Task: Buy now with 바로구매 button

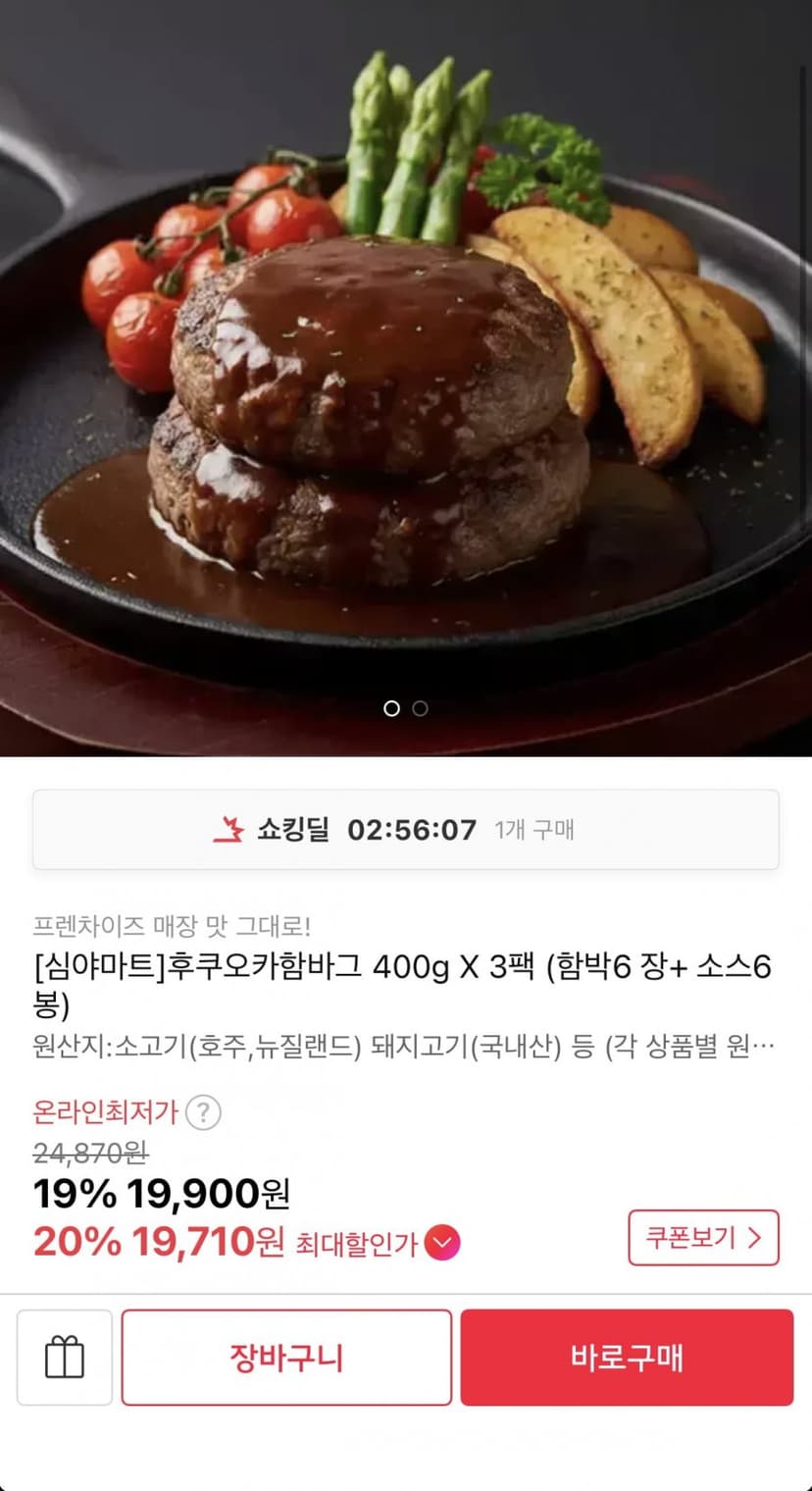Action: (627, 1358)
